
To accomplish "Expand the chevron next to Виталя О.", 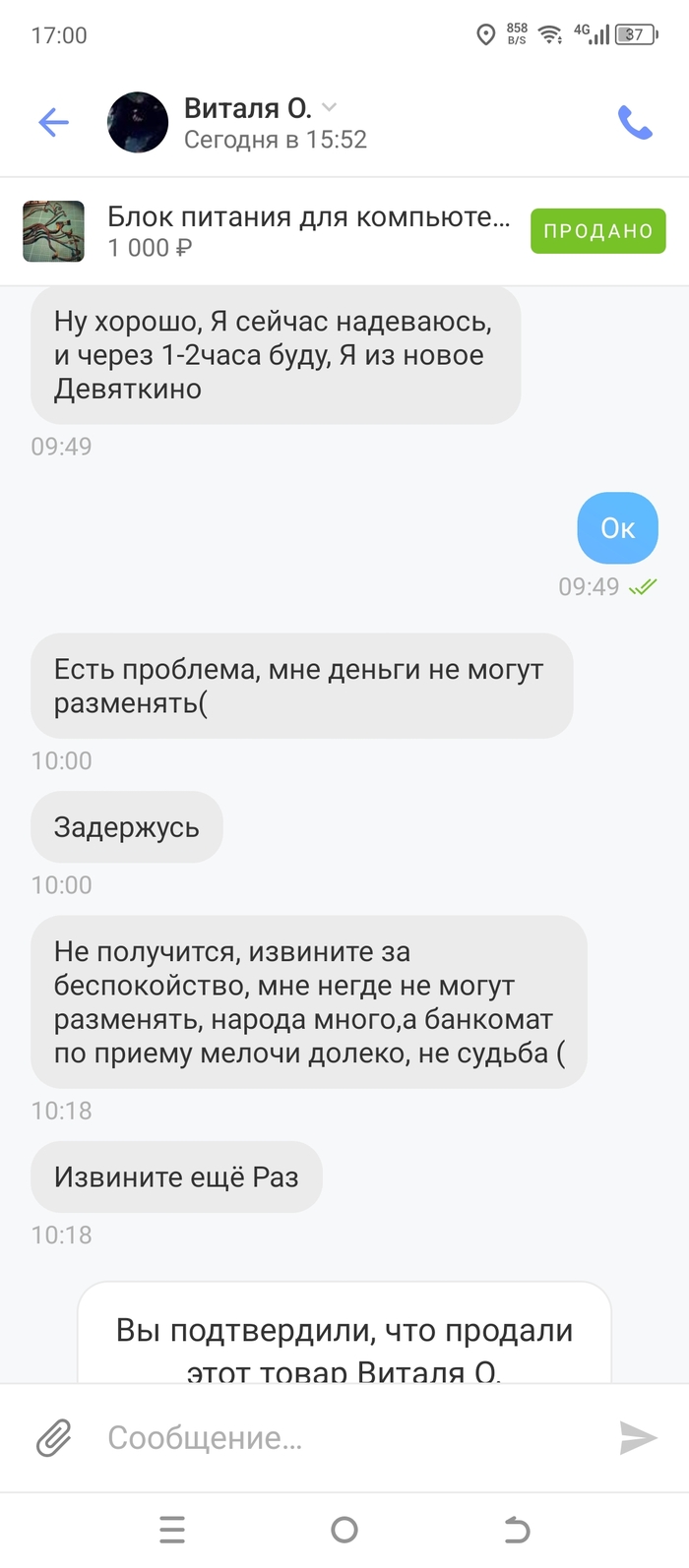I will tap(330, 107).
